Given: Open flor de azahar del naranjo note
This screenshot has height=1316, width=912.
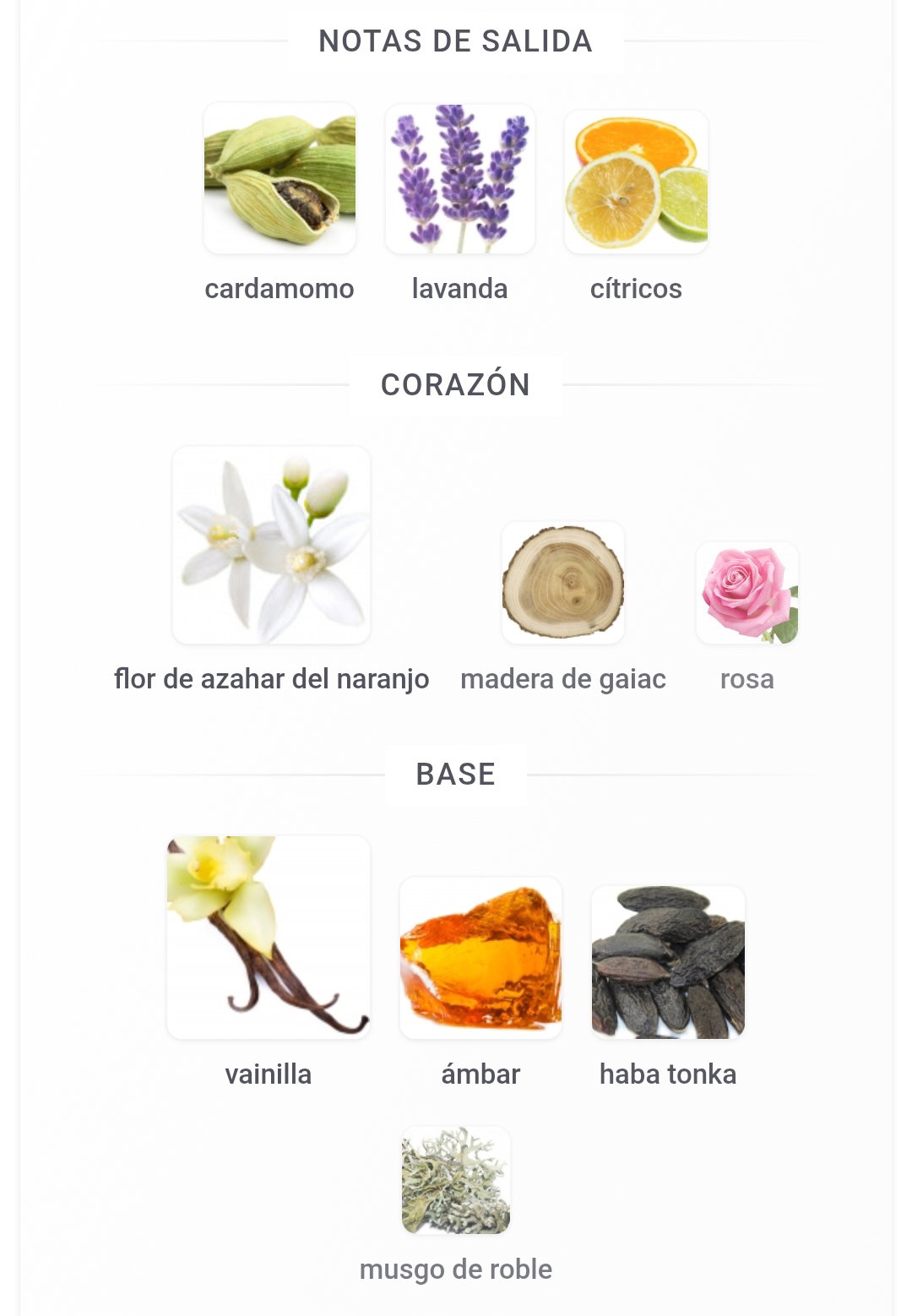Looking at the screenshot, I should 271,546.
